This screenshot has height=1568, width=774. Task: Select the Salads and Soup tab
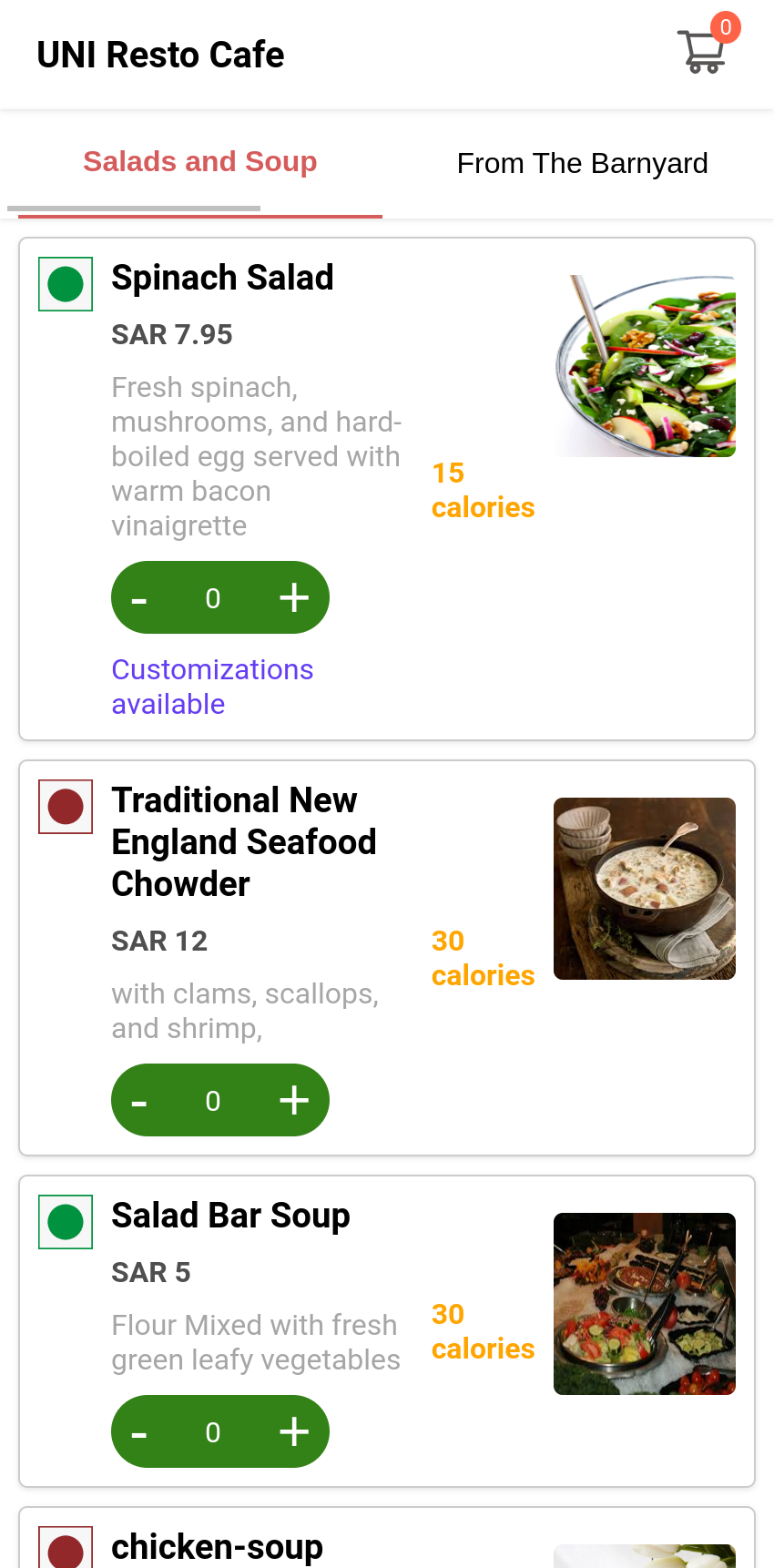tap(199, 161)
